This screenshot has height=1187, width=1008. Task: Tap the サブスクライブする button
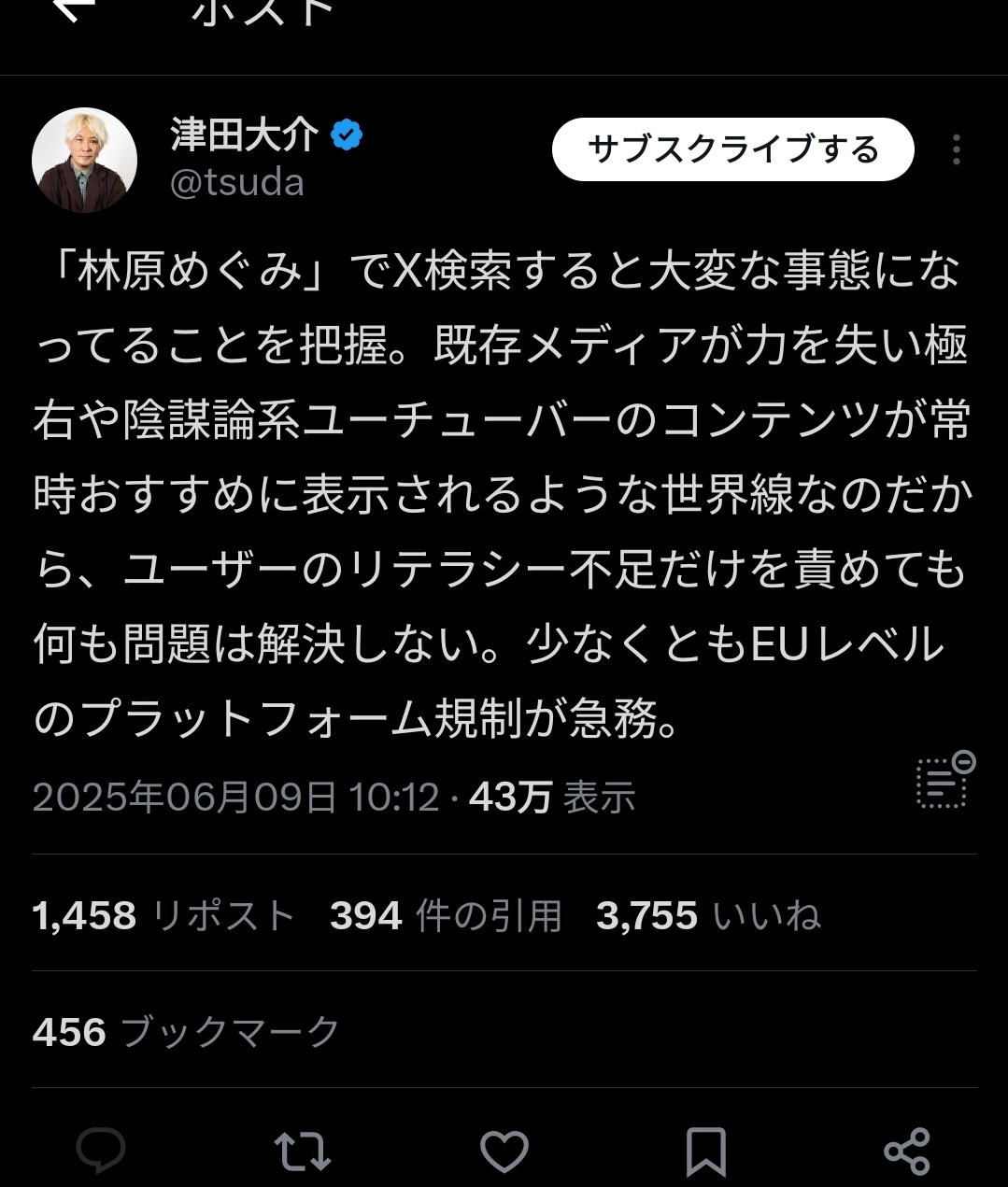click(732, 149)
